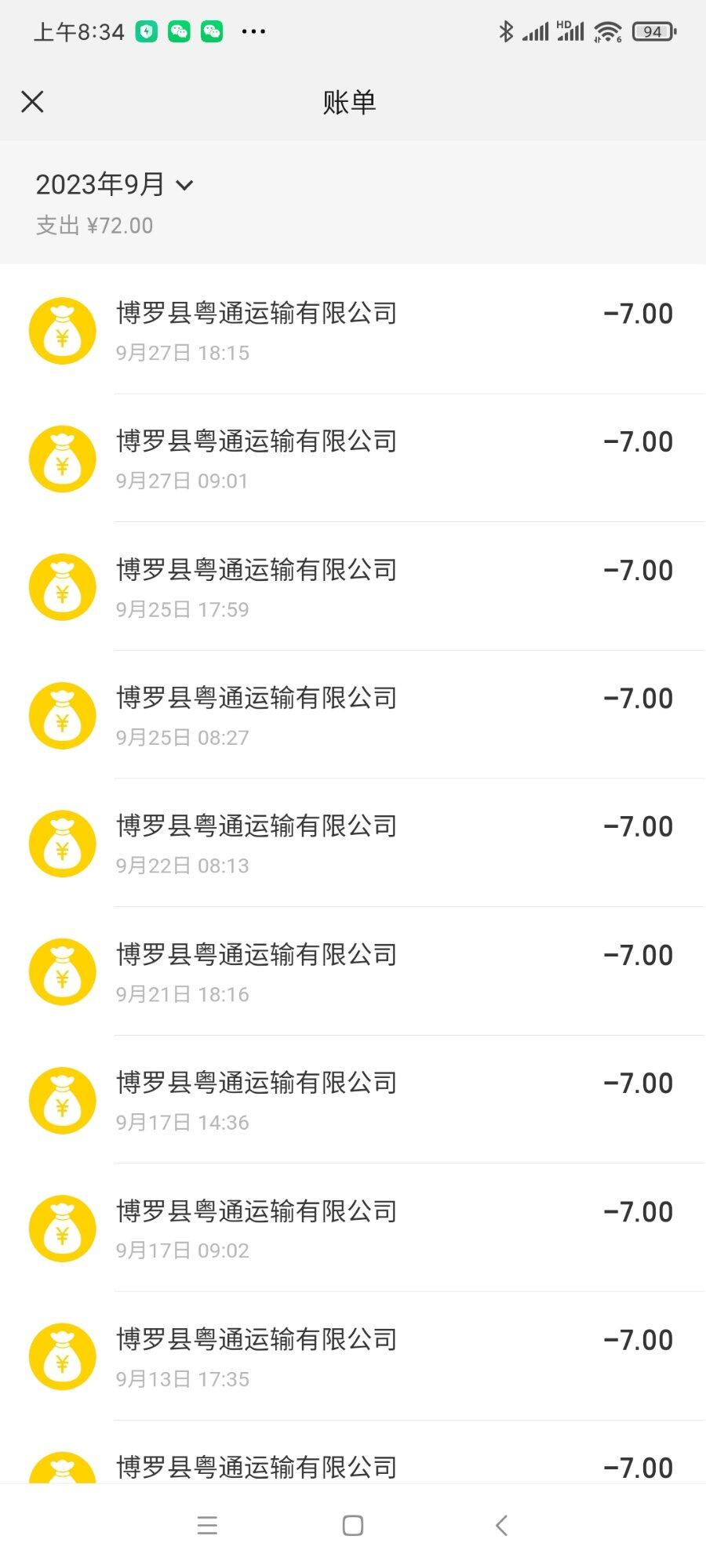View the 9月25日 17:59 payment details

353,586
